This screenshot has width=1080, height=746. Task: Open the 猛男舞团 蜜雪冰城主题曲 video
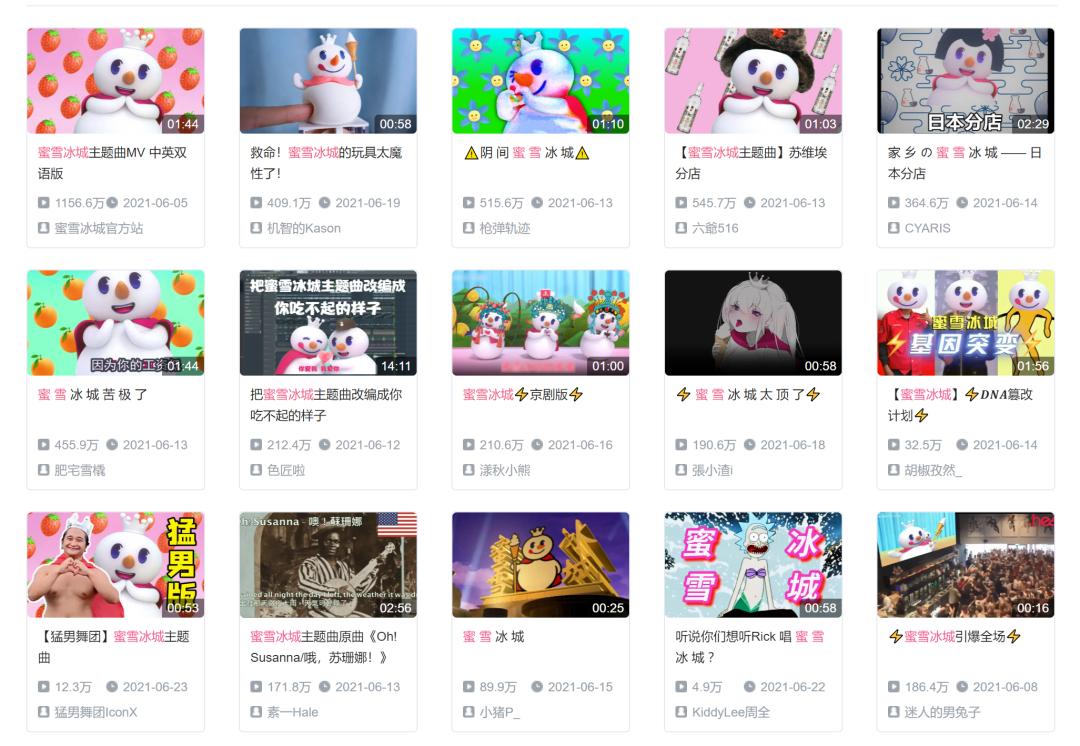click(x=115, y=565)
